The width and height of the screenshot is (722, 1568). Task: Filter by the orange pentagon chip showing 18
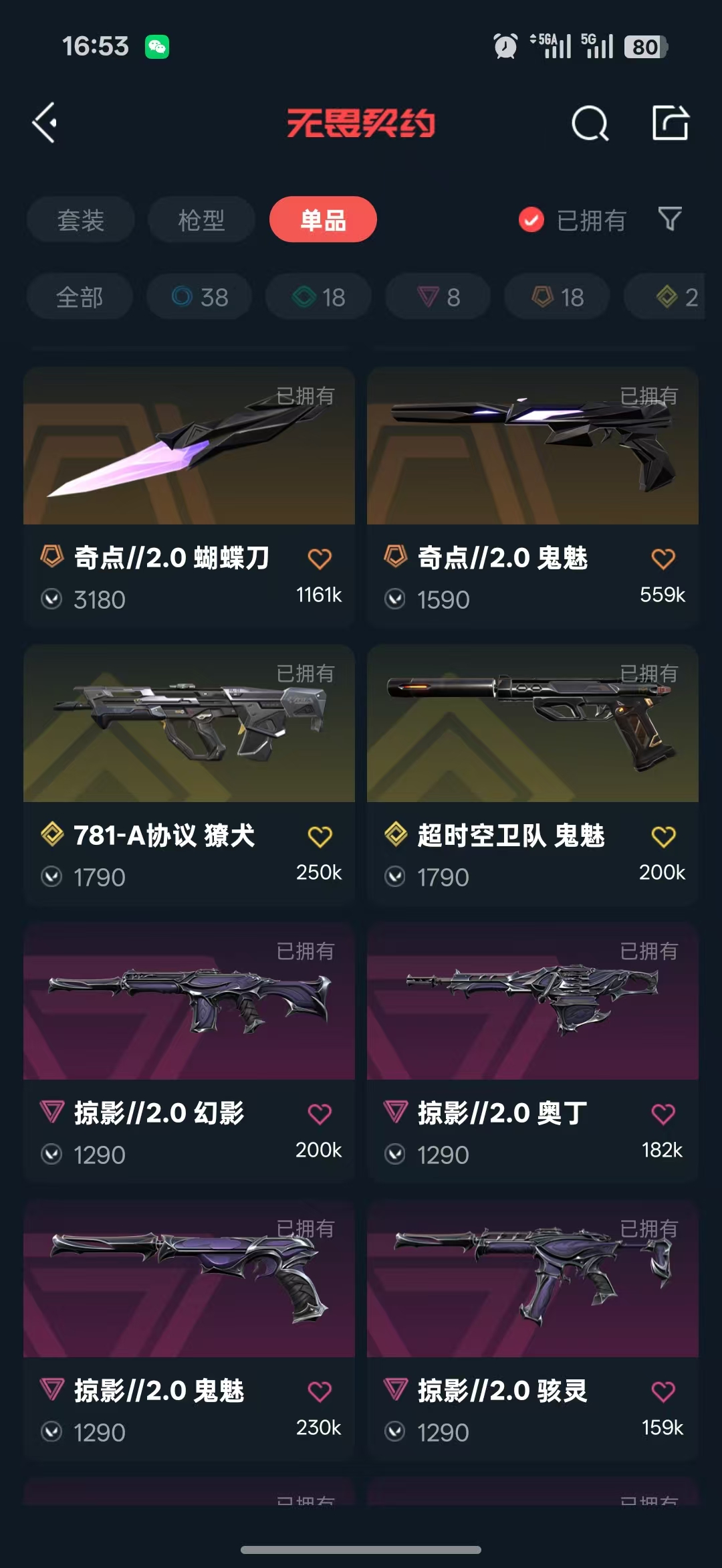click(x=557, y=296)
